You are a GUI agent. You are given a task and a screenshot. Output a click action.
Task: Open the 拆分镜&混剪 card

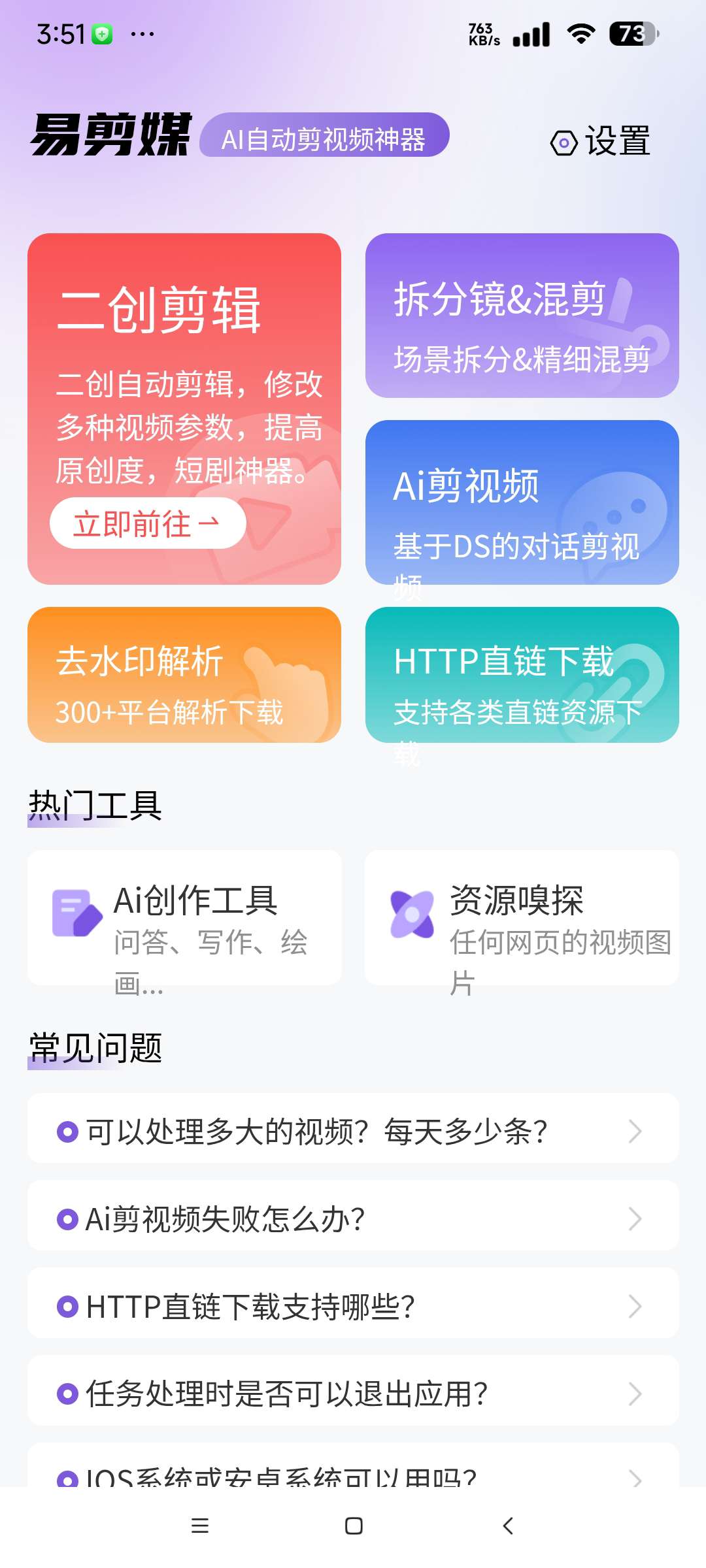(522, 316)
